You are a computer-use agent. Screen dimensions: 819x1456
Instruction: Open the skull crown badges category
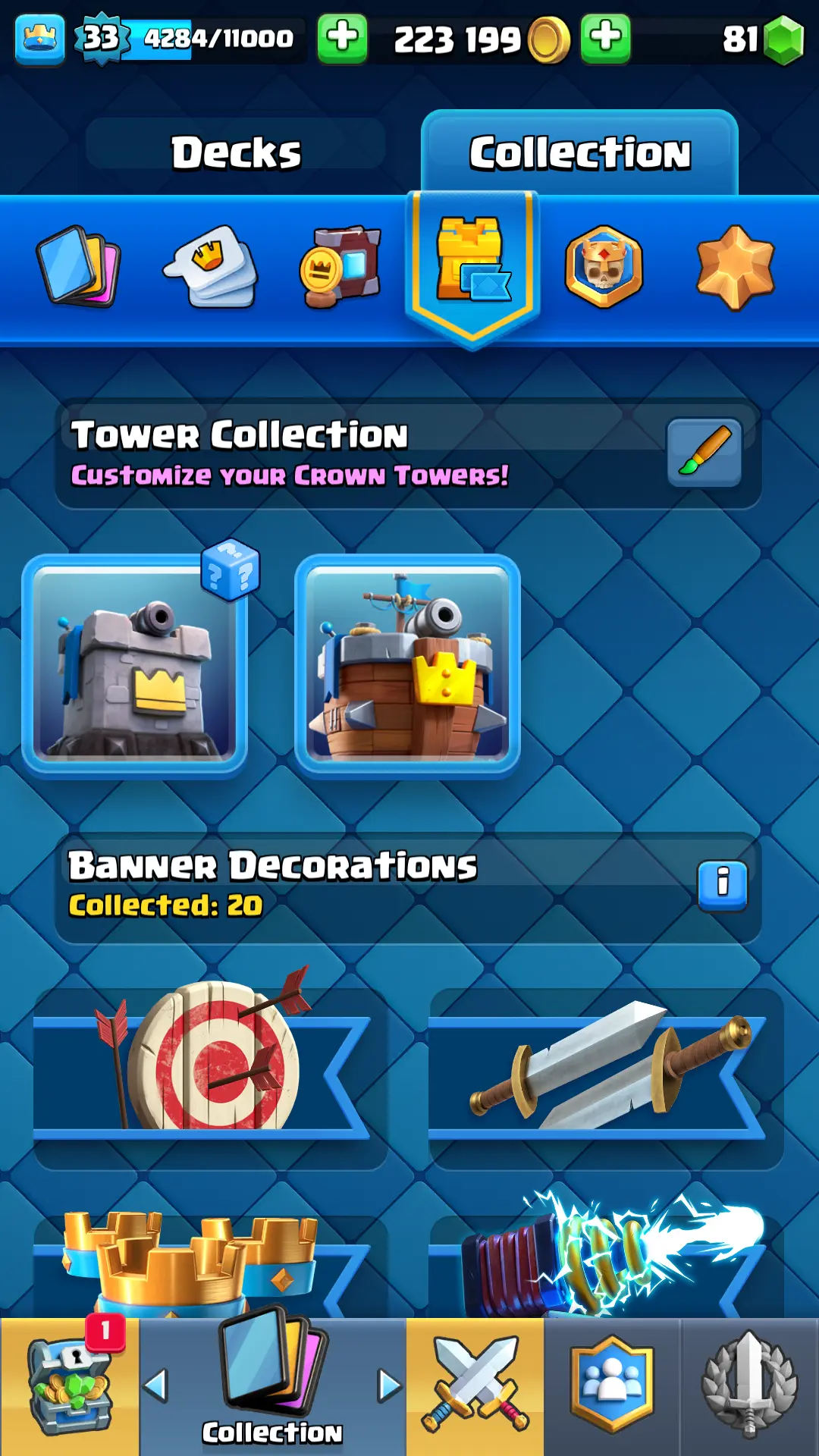point(604,266)
